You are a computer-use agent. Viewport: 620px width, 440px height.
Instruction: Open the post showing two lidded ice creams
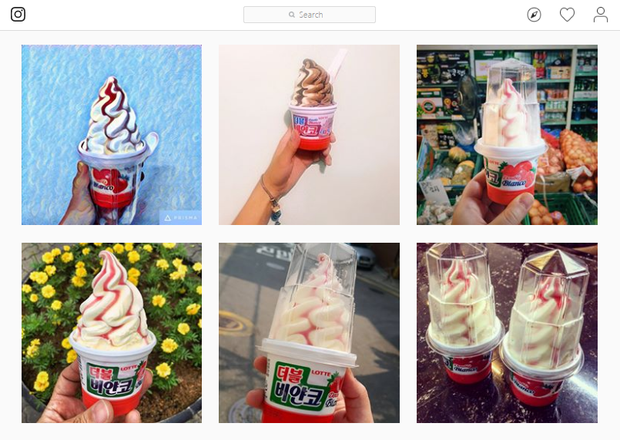[506, 332]
